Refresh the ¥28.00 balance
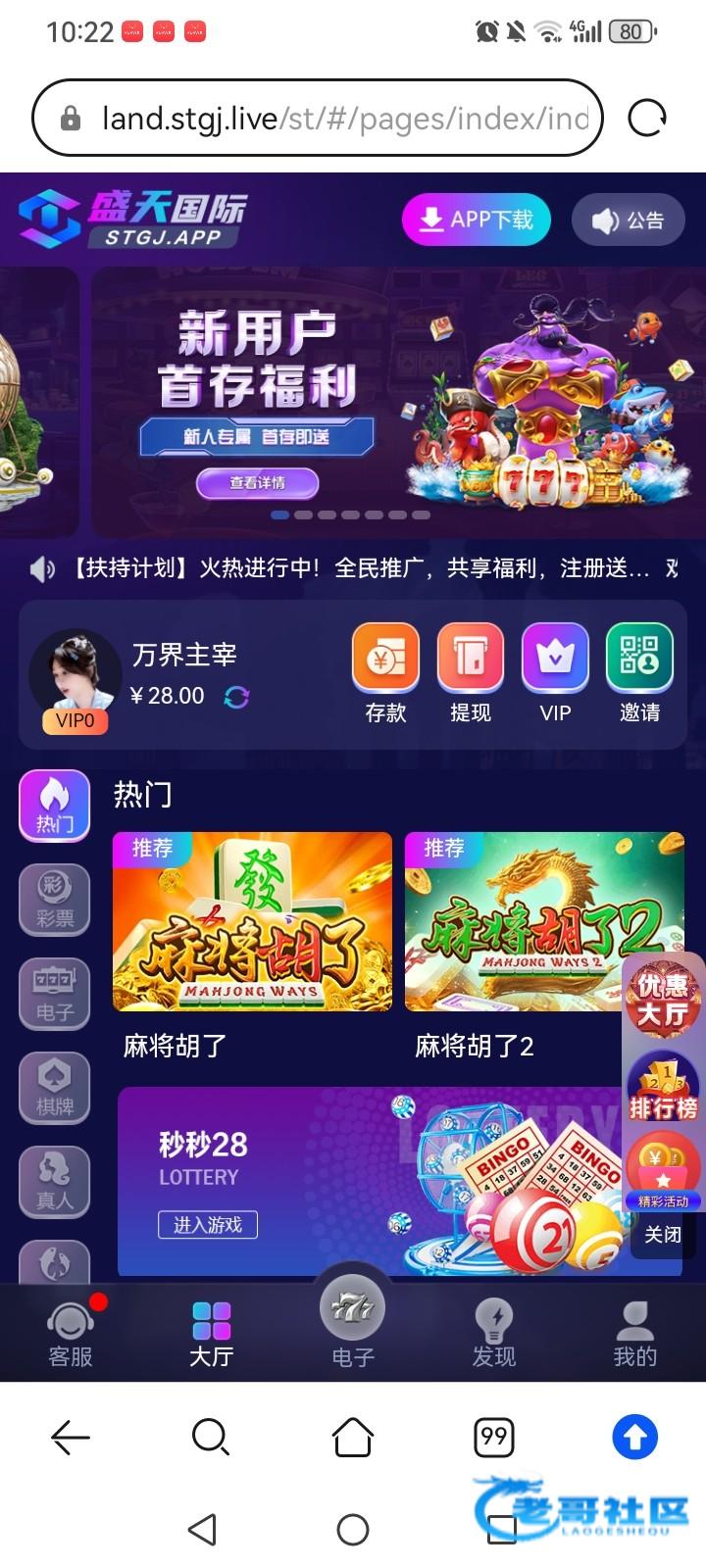This screenshot has width=706, height=1568. click(x=236, y=697)
